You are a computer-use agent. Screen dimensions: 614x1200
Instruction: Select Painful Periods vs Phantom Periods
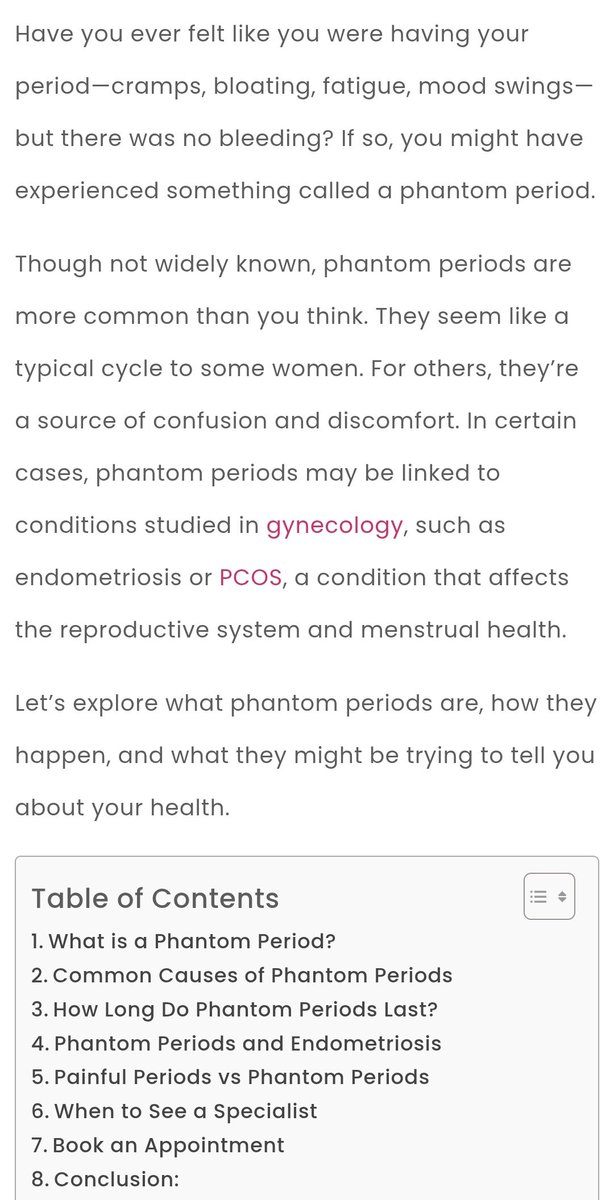click(x=230, y=1077)
